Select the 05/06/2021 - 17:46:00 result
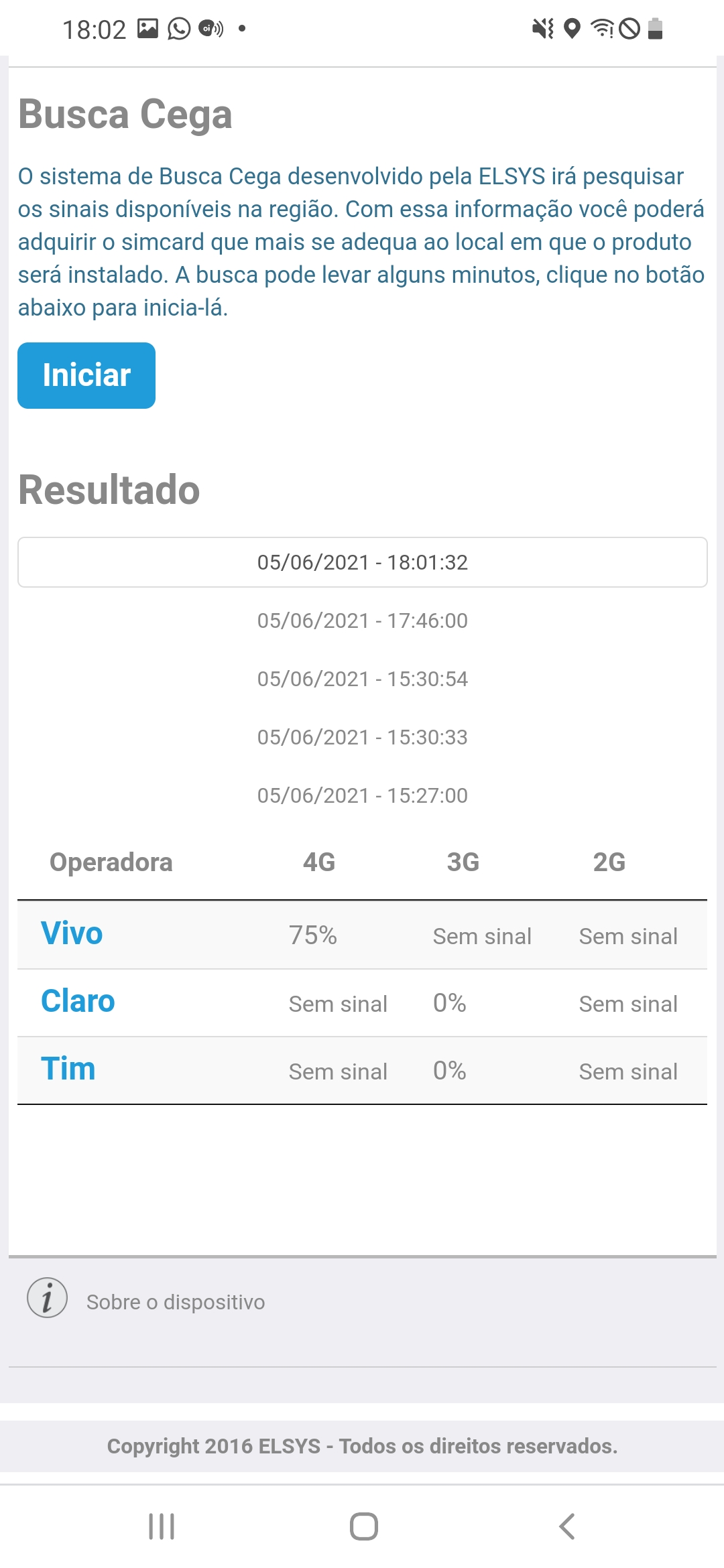Image resolution: width=724 pixels, height=1568 pixels. pyautogui.click(x=362, y=620)
